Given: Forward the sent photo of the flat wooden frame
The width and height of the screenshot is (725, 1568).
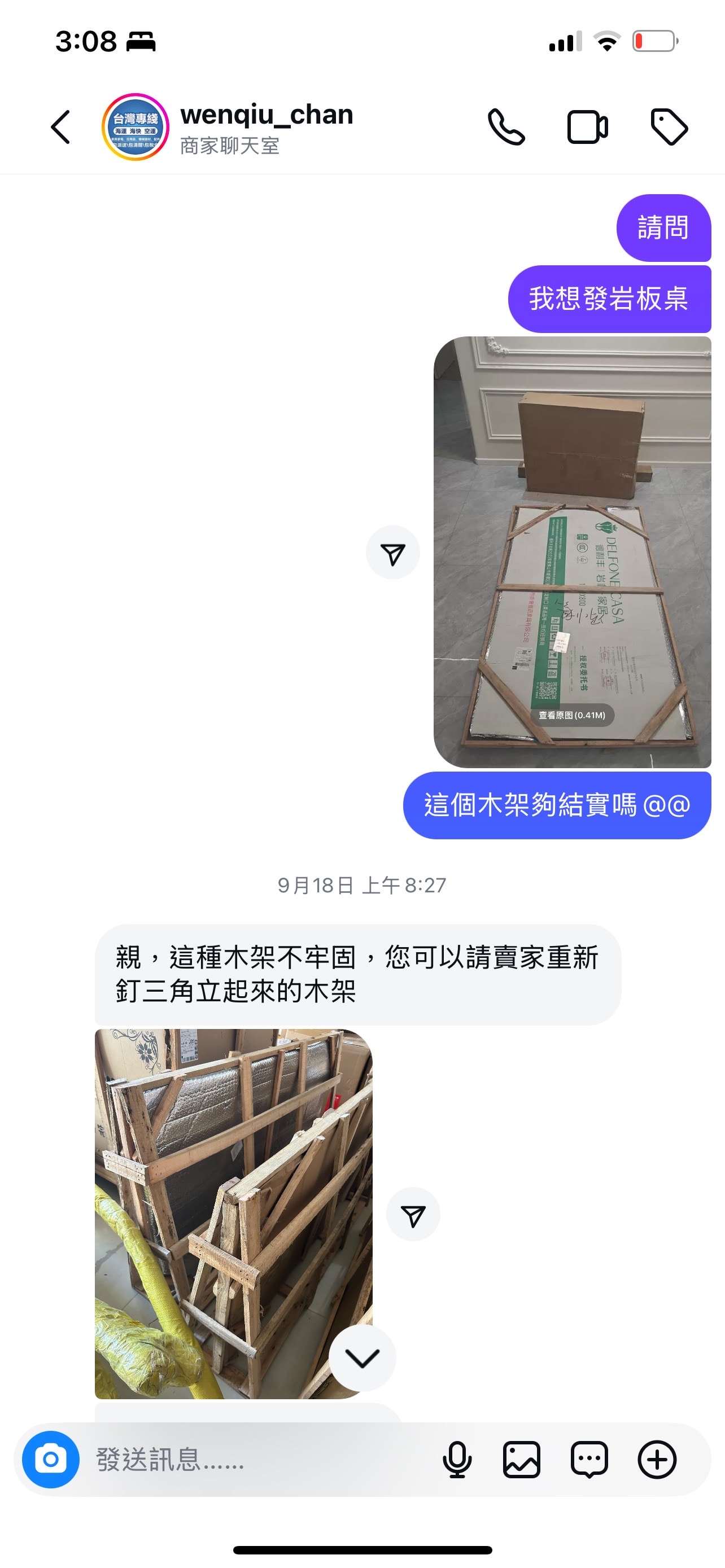Looking at the screenshot, I should click(x=392, y=553).
